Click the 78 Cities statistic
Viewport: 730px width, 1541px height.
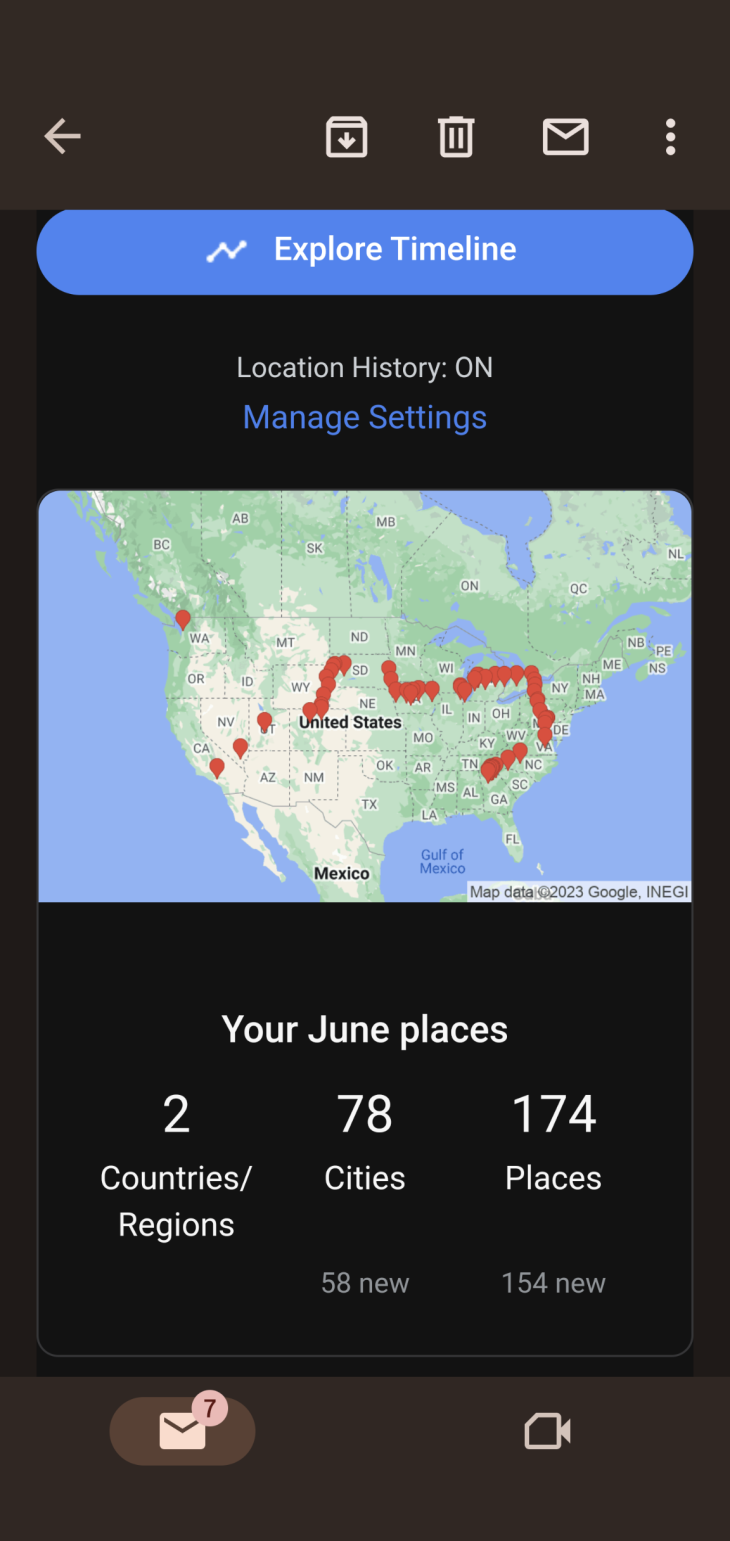pos(364,1112)
